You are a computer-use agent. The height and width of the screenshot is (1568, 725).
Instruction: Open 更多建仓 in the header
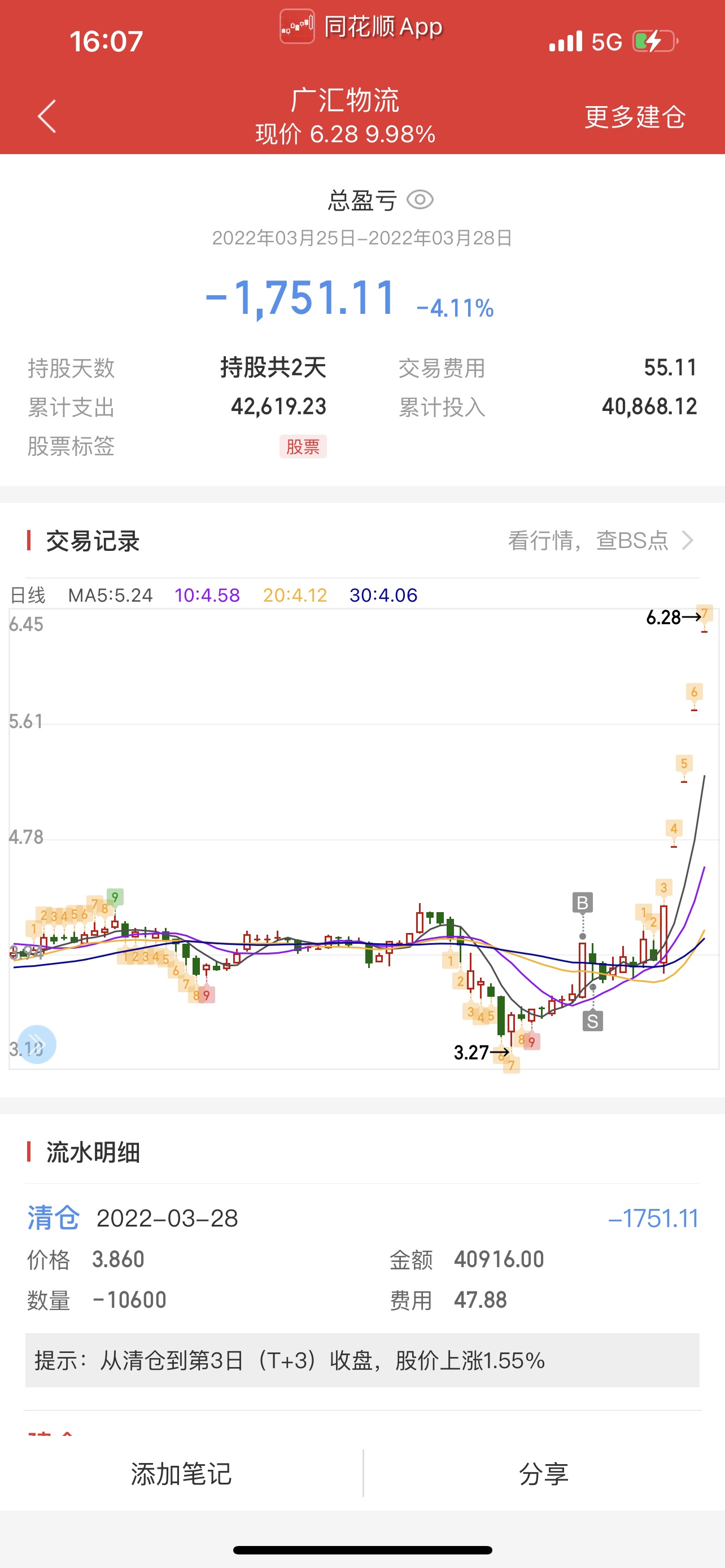[x=635, y=116]
